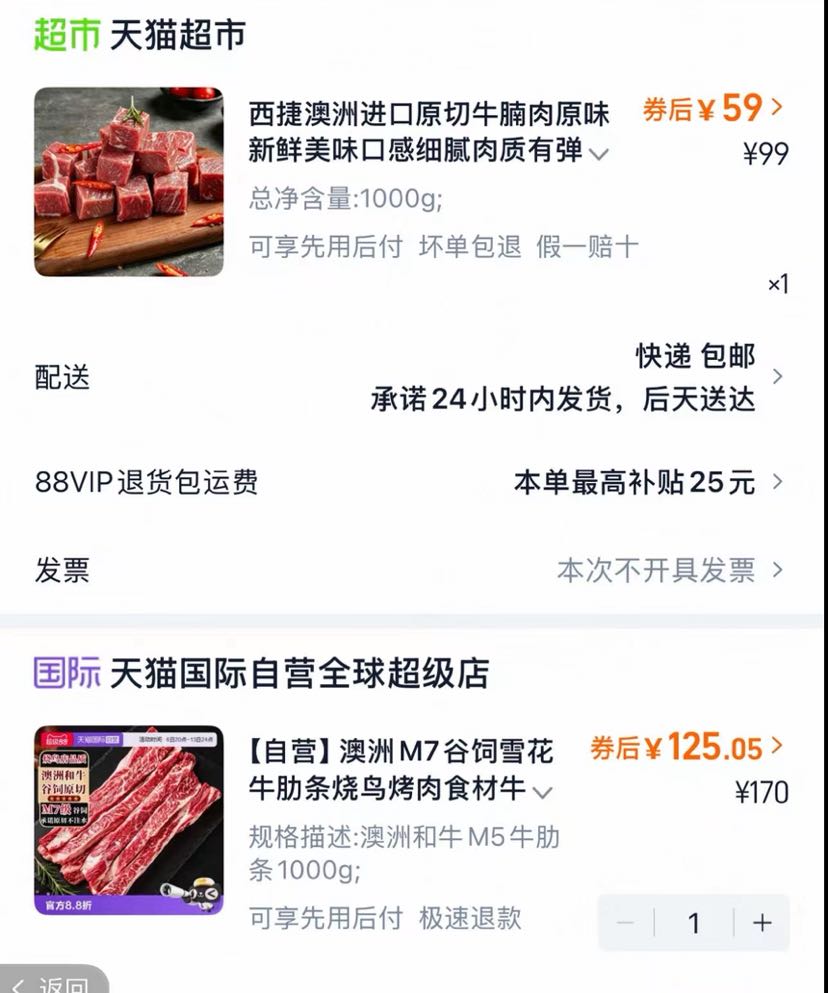View 券后¥59 price discount details
828x993 pixels.
pyautogui.click(x=713, y=108)
